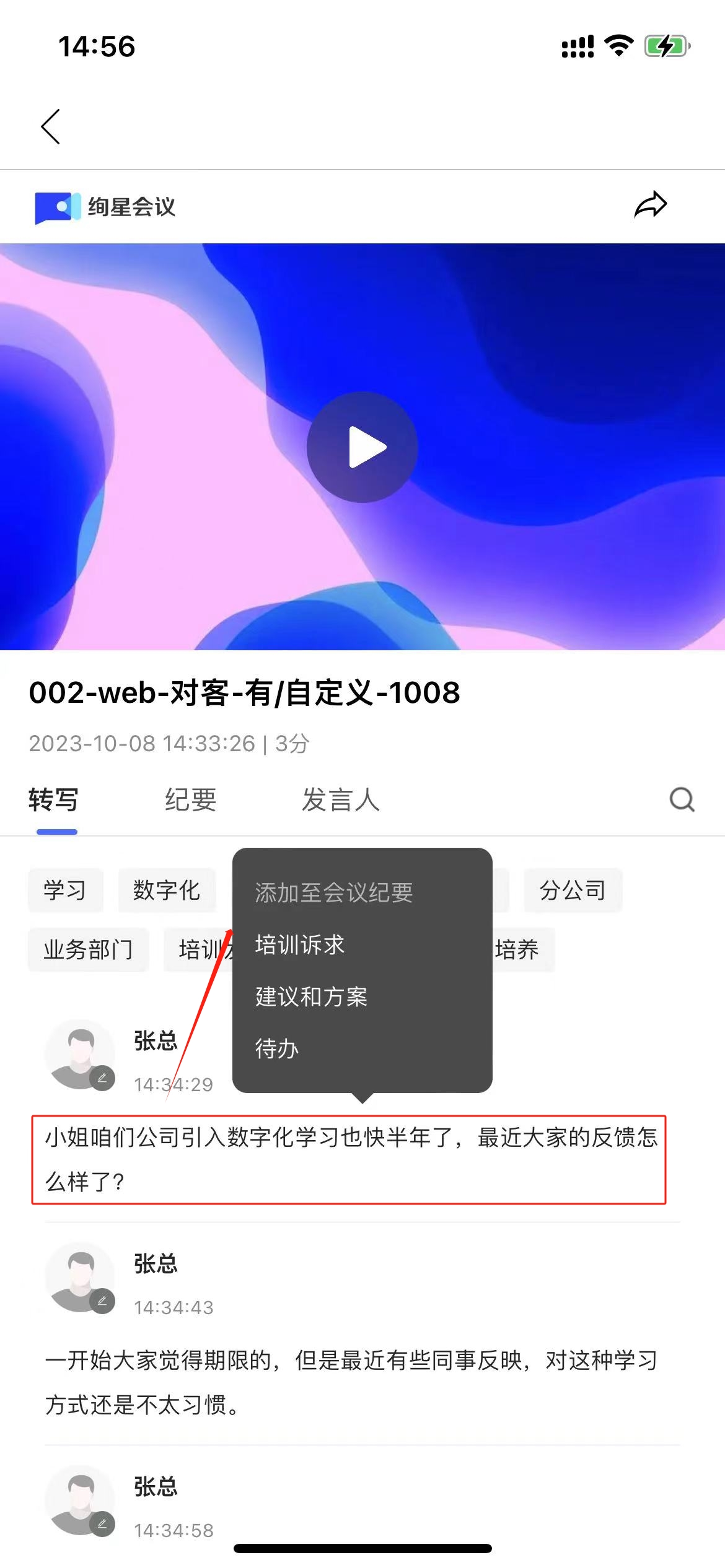
Task: Switch to the 纪要 tab
Action: (190, 799)
